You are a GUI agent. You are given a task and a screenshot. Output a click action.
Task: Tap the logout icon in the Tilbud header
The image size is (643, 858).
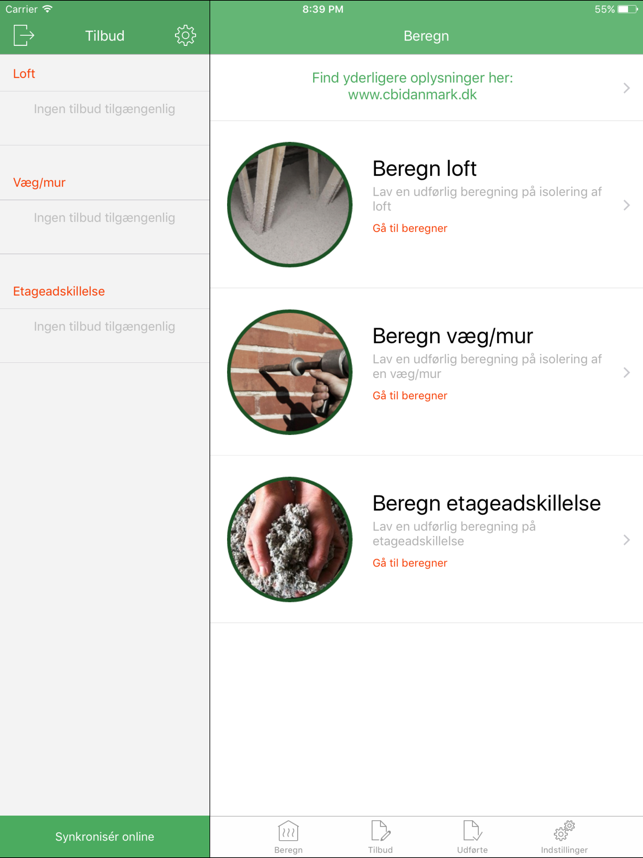point(24,35)
